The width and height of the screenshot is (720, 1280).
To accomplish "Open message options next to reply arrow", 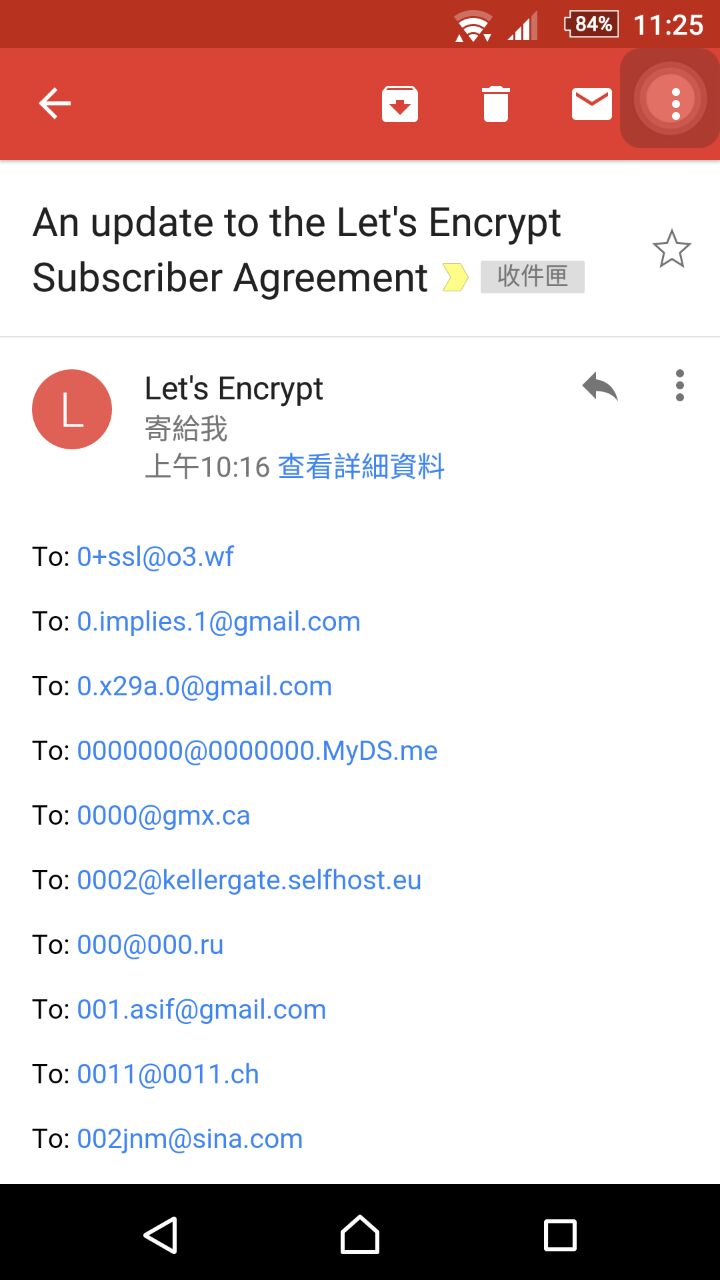I will [679, 386].
